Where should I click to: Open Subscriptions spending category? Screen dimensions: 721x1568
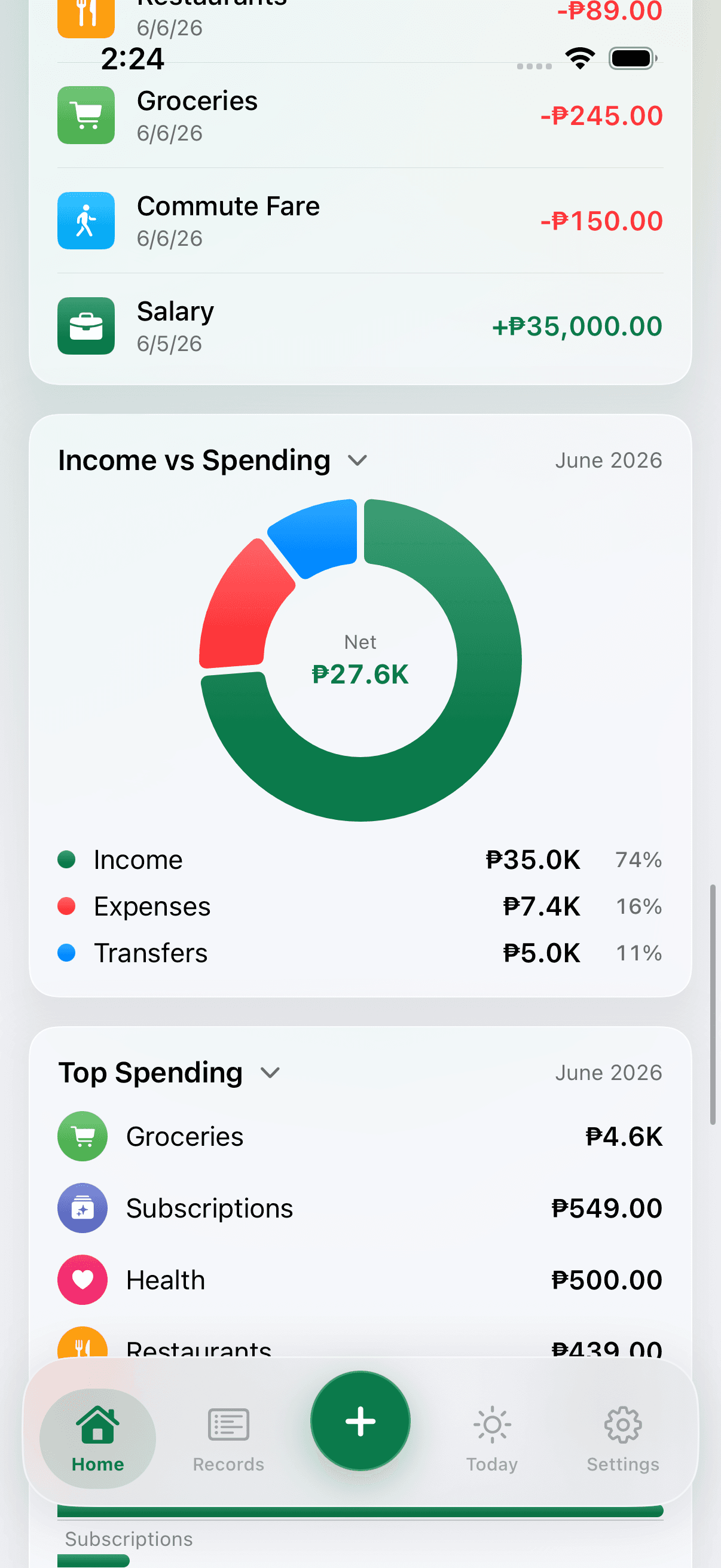point(360,1208)
